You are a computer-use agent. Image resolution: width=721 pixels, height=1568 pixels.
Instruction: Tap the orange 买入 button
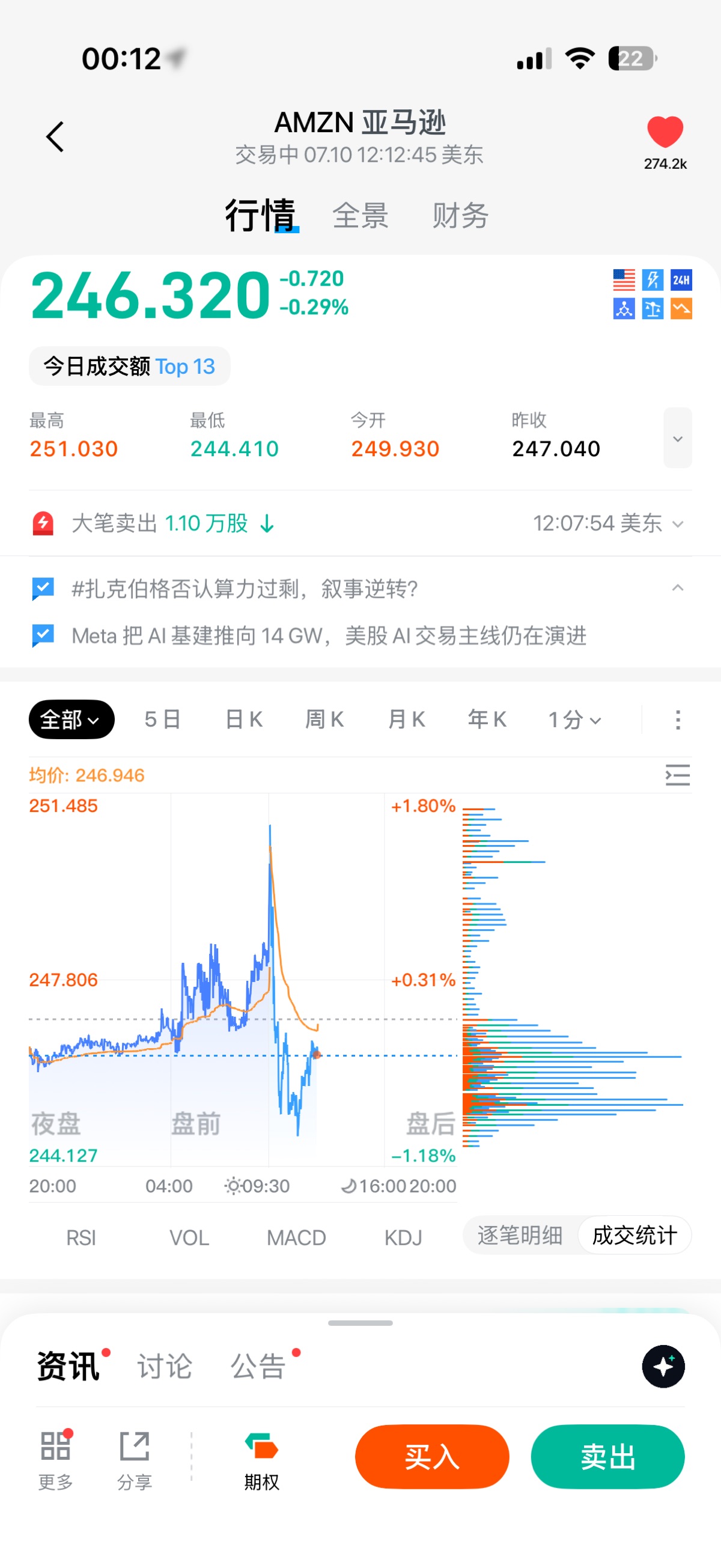(432, 1457)
